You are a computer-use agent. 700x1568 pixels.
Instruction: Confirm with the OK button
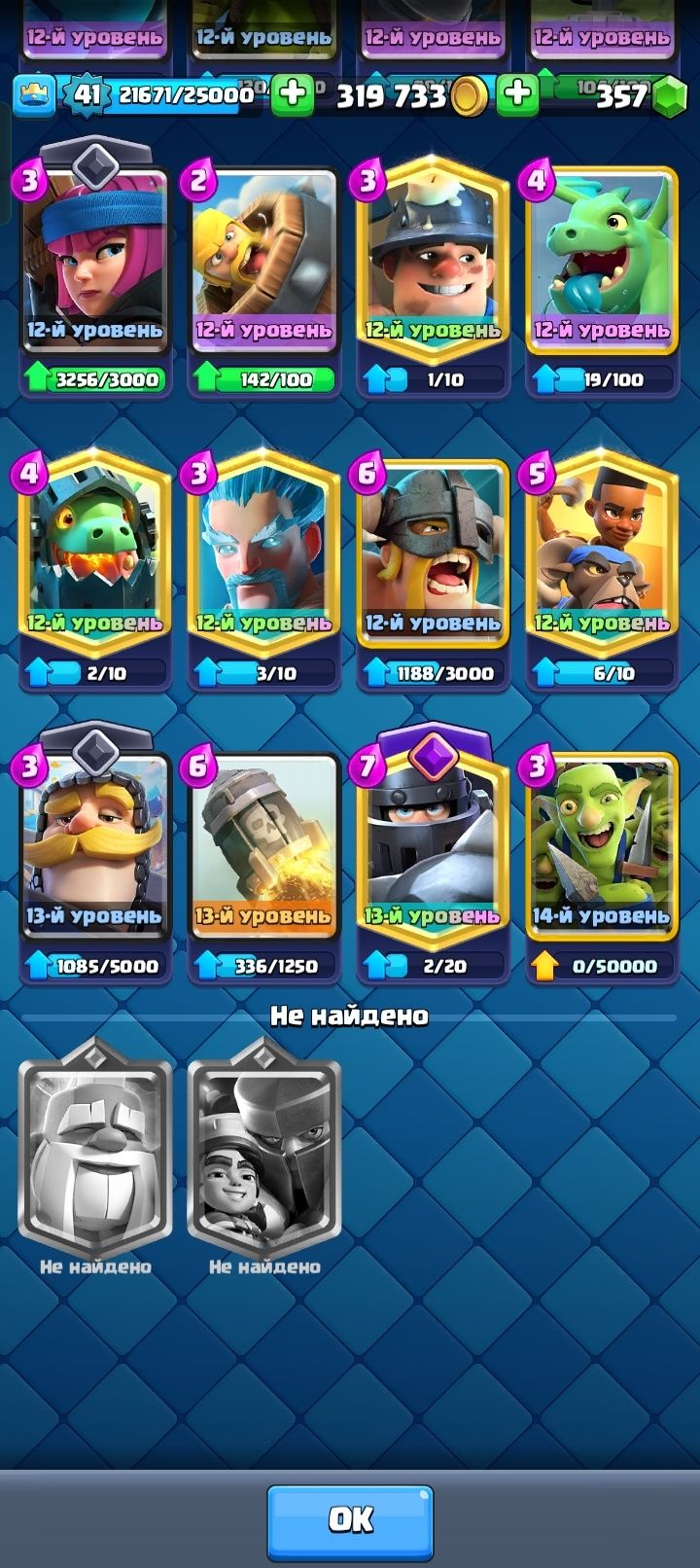point(350,1521)
